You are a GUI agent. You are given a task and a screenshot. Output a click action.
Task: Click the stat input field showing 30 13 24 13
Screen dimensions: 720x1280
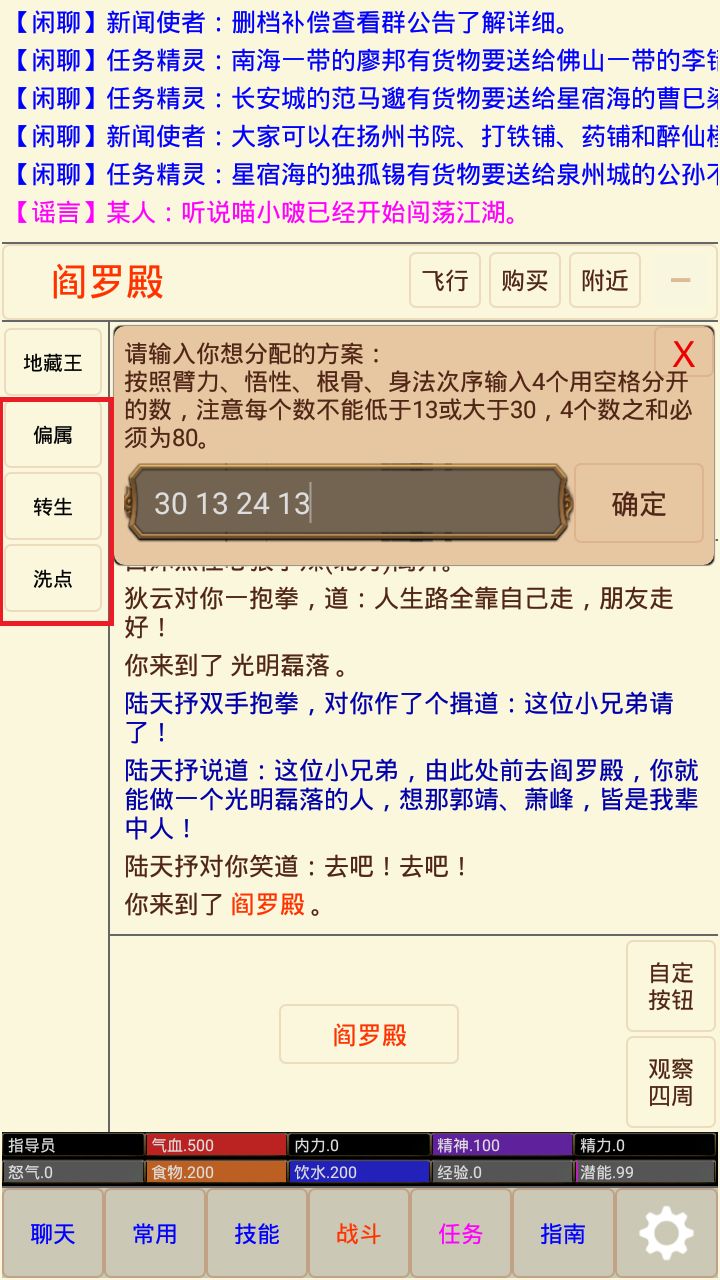click(x=345, y=505)
